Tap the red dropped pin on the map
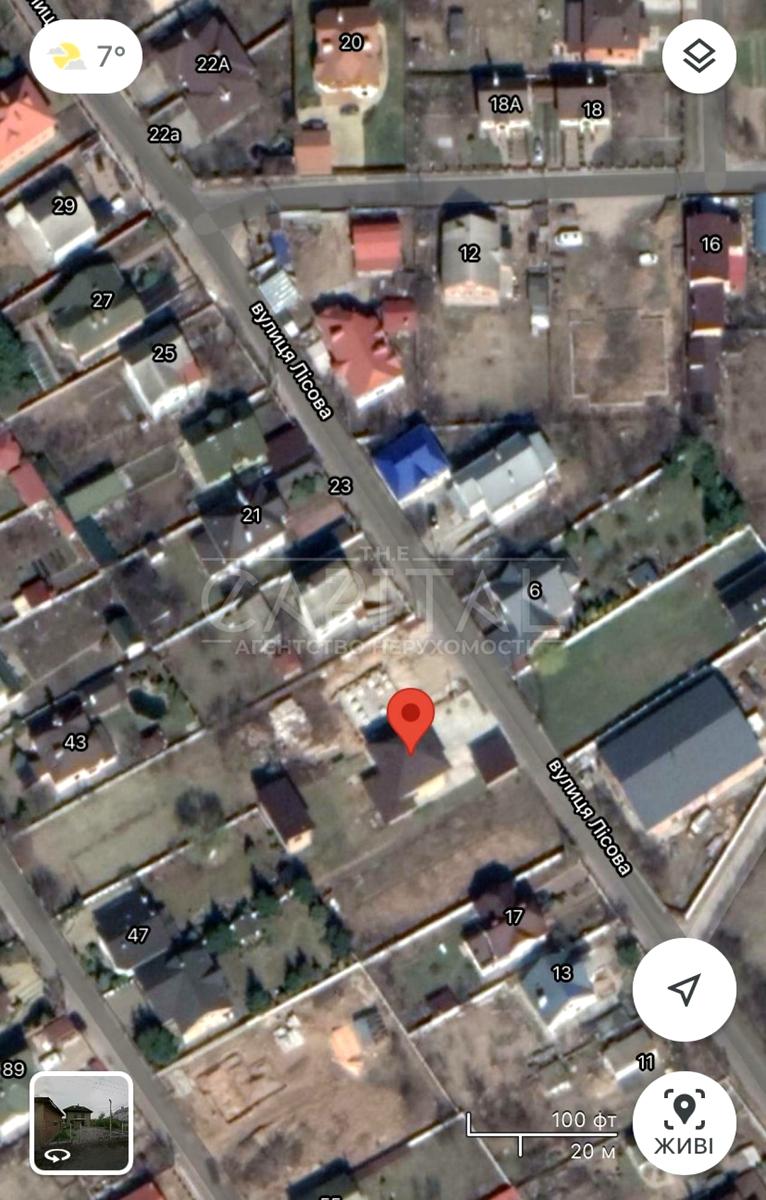 410,719
